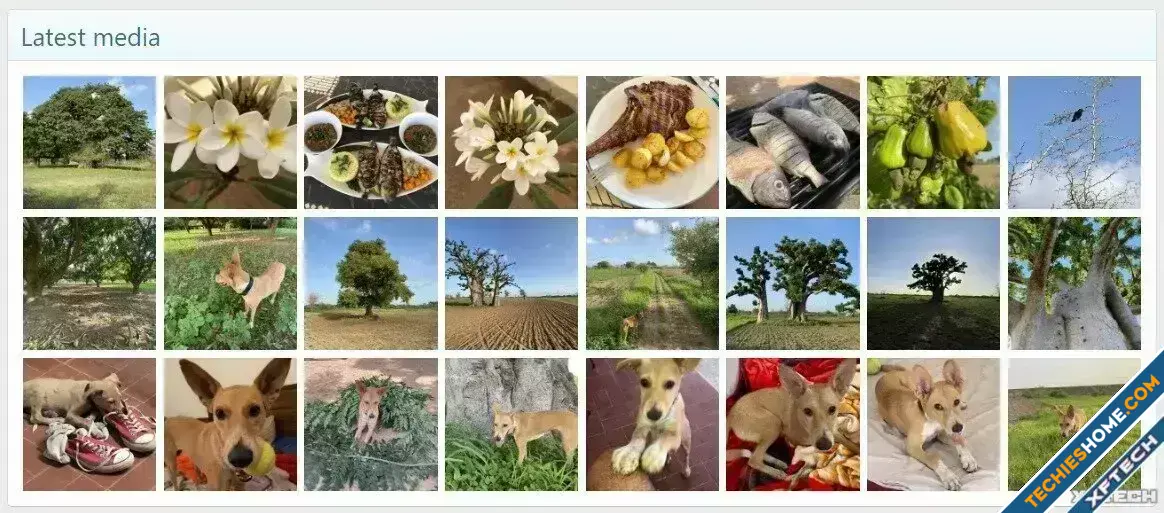Open the shaded orchard under trees photo
Image resolution: width=1164 pixels, height=513 pixels.
[x=89, y=283]
